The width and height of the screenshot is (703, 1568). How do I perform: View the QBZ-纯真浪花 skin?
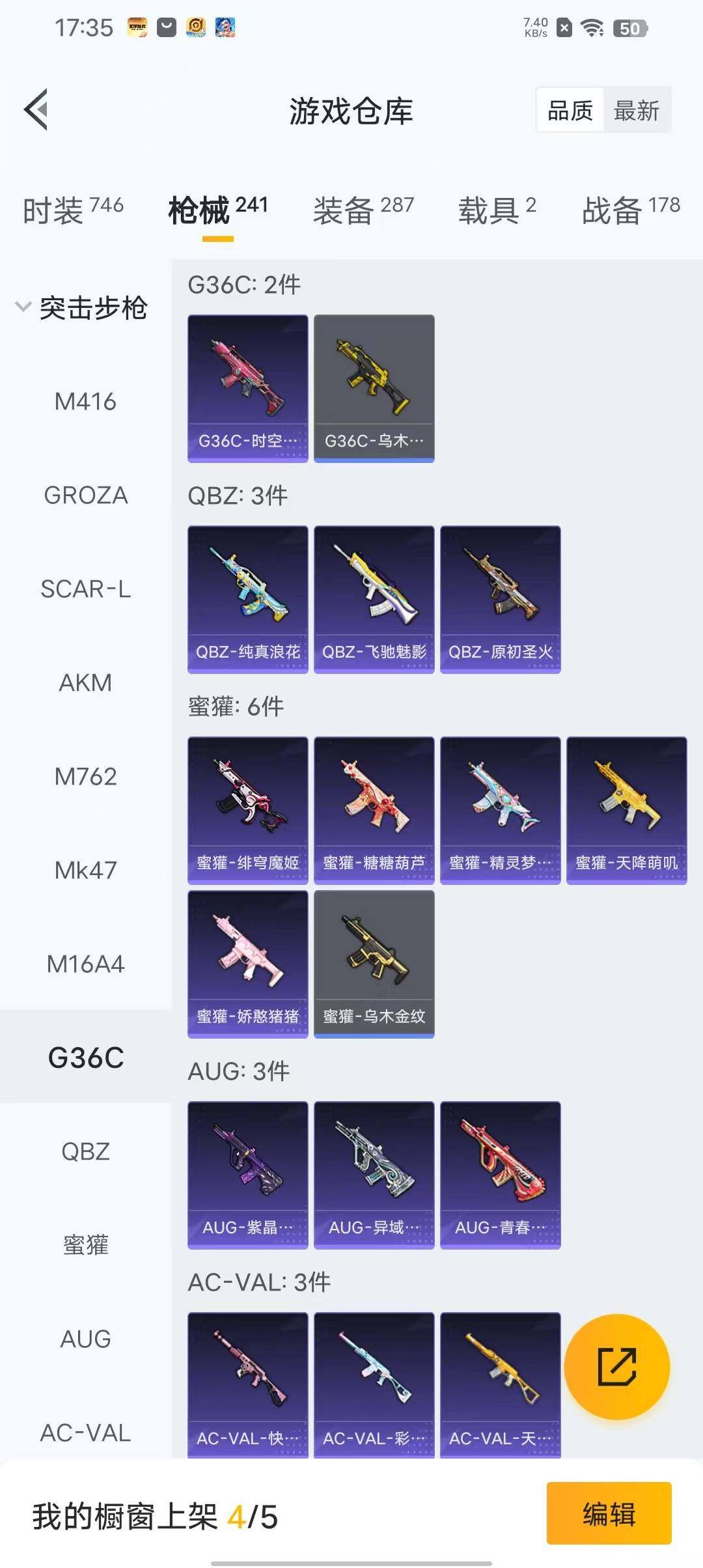point(247,599)
